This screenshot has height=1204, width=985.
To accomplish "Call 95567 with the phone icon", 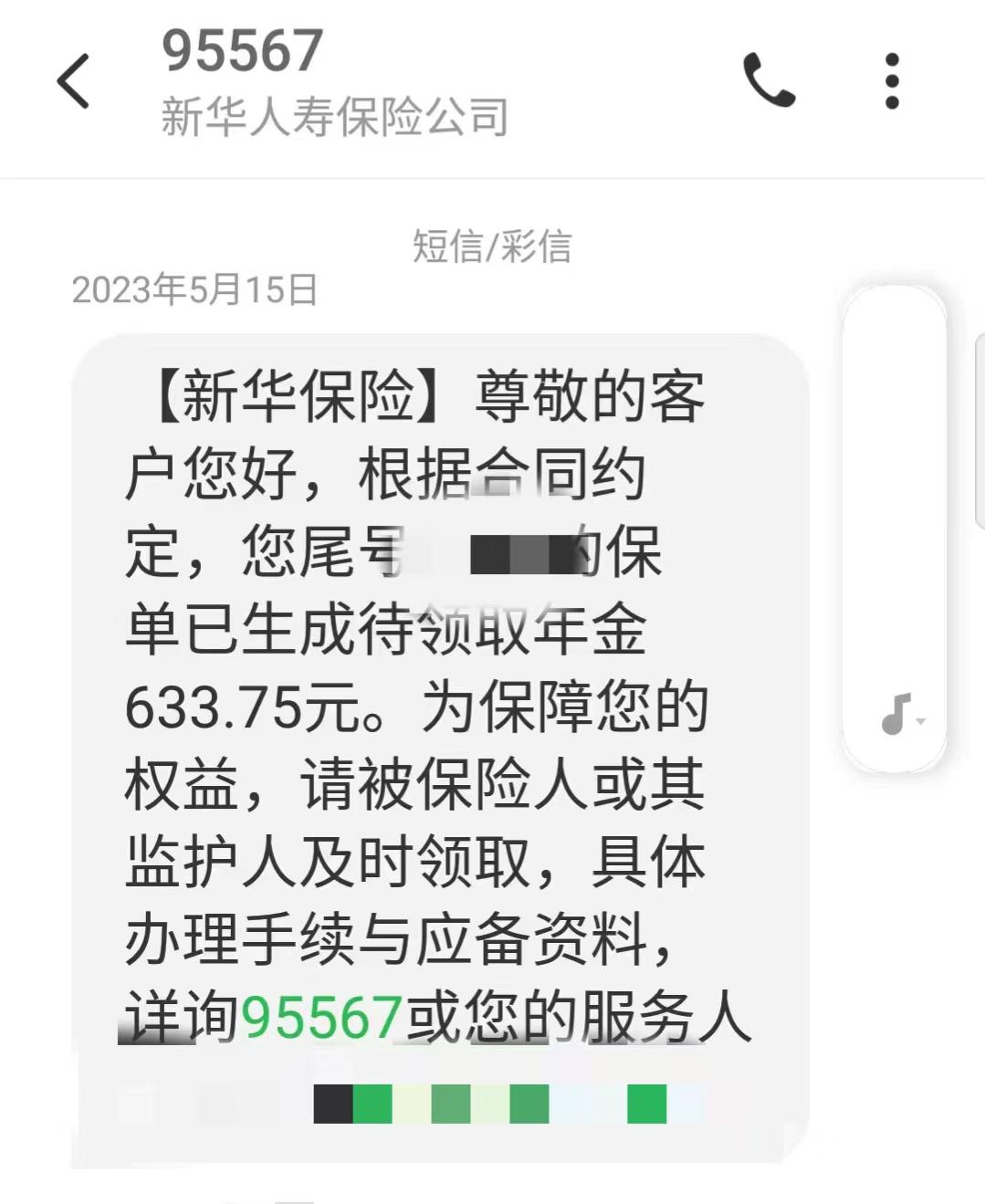I will (769, 80).
